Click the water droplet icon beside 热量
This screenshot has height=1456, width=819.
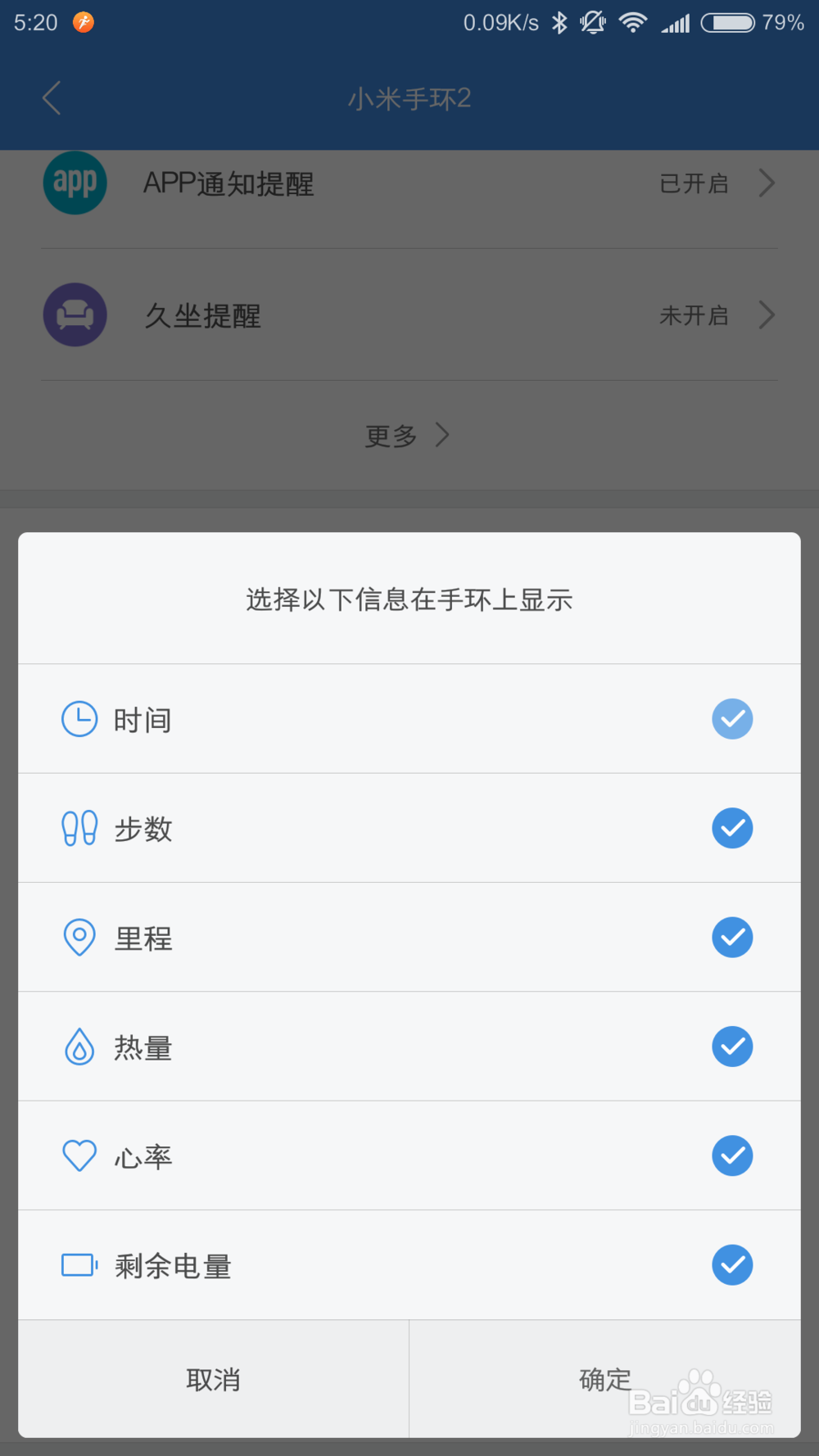click(79, 1047)
